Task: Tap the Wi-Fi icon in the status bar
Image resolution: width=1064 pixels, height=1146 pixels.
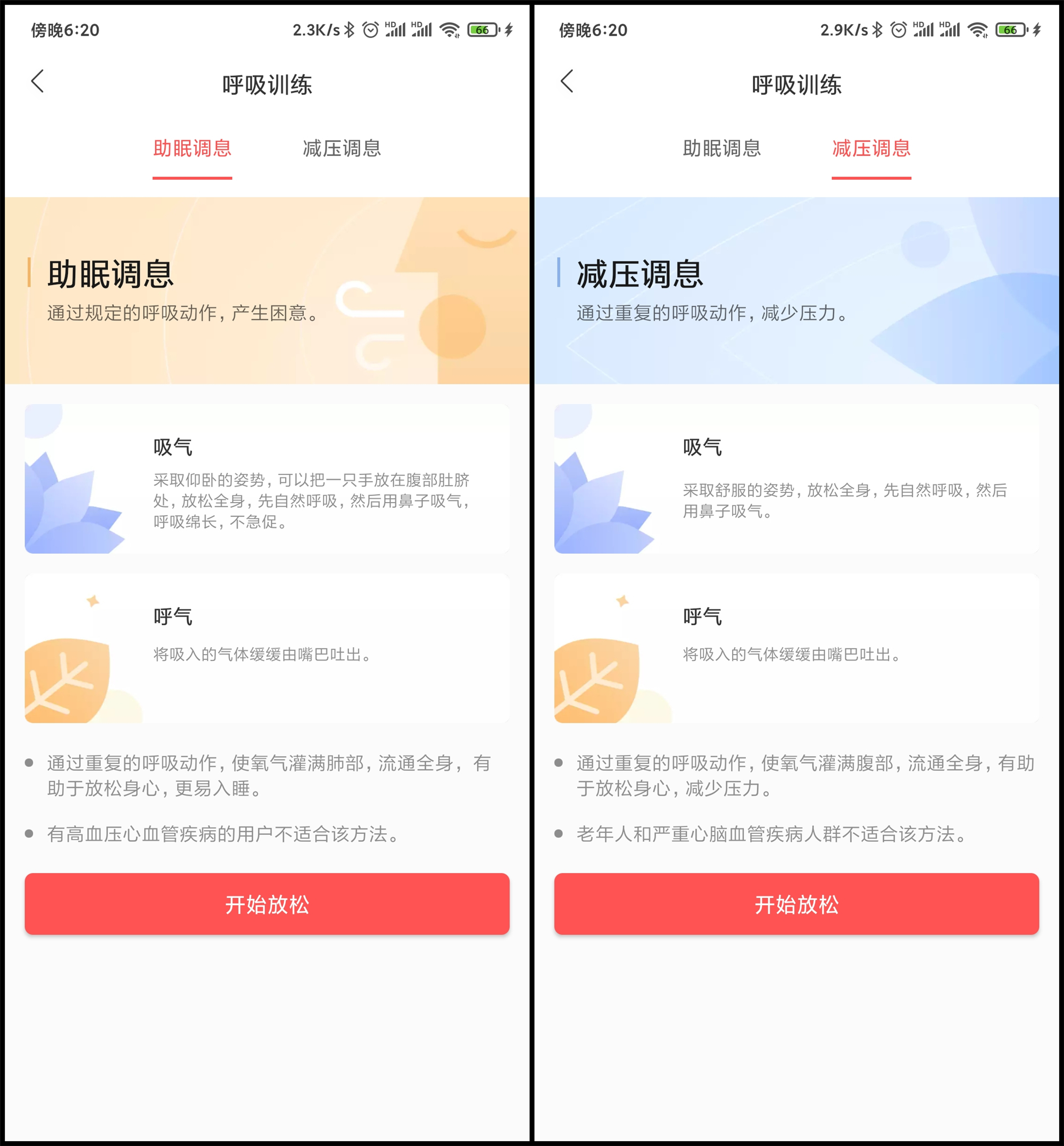Action: 450,29
